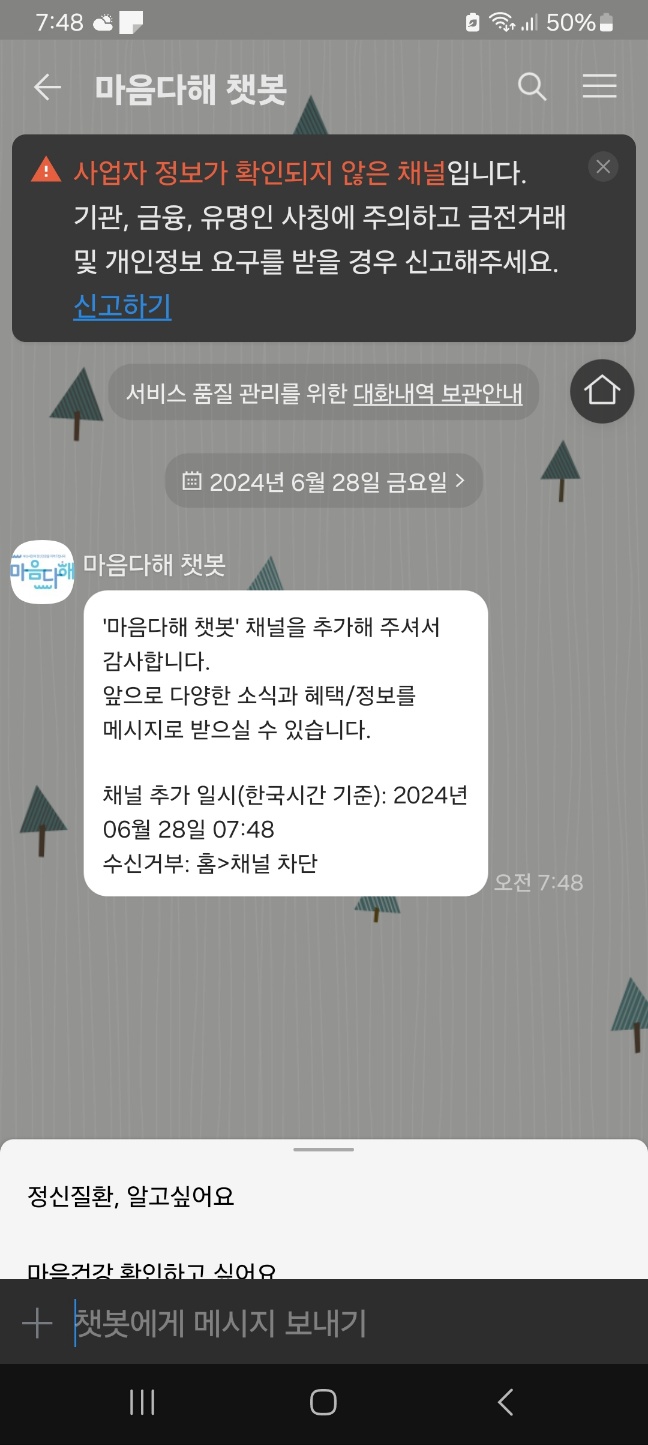The image size is (648, 1445).
Task: Open the 대화내역 보관안내 link
Action: [x=437, y=394]
